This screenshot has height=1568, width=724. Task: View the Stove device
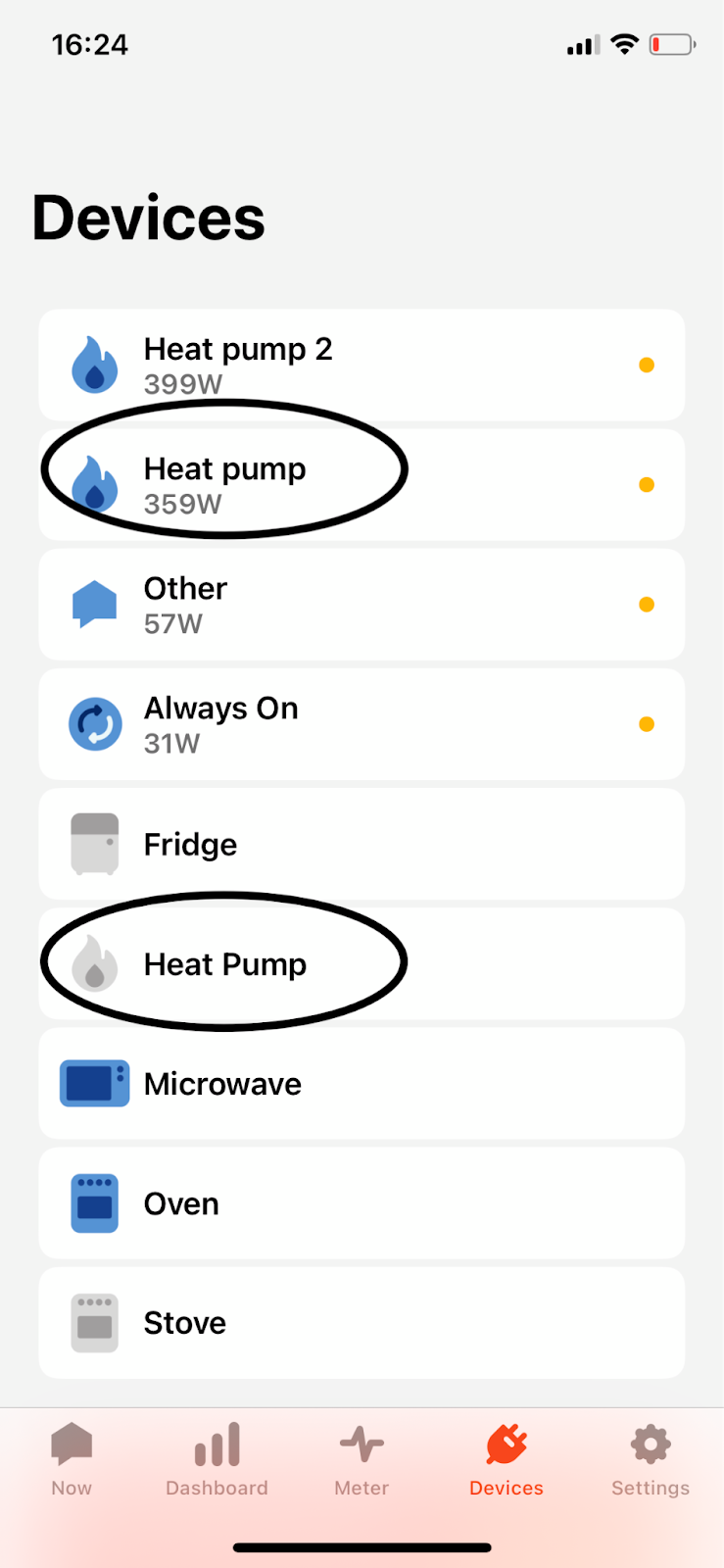[362, 1322]
